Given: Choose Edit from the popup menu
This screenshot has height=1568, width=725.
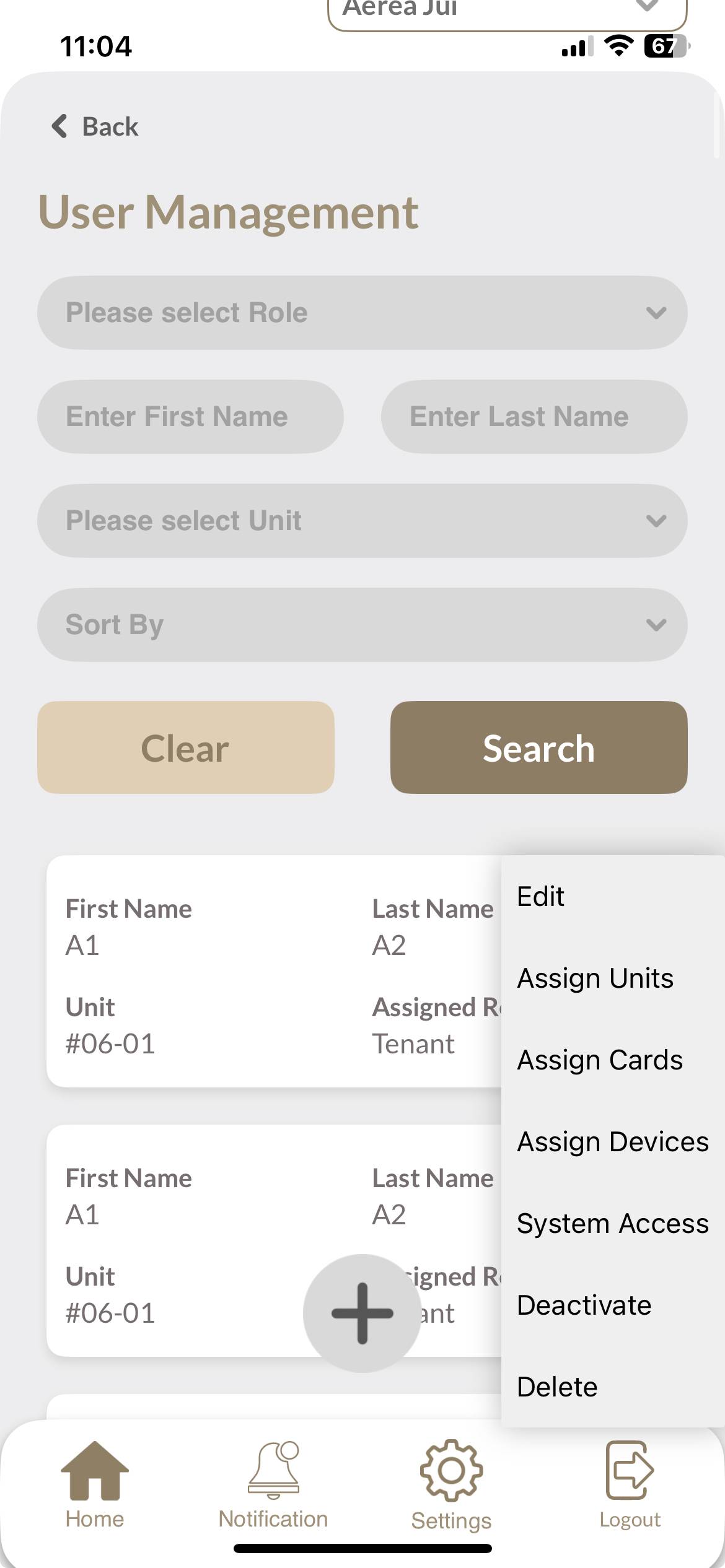Looking at the screenshot, I should click(x=541, y=896).
